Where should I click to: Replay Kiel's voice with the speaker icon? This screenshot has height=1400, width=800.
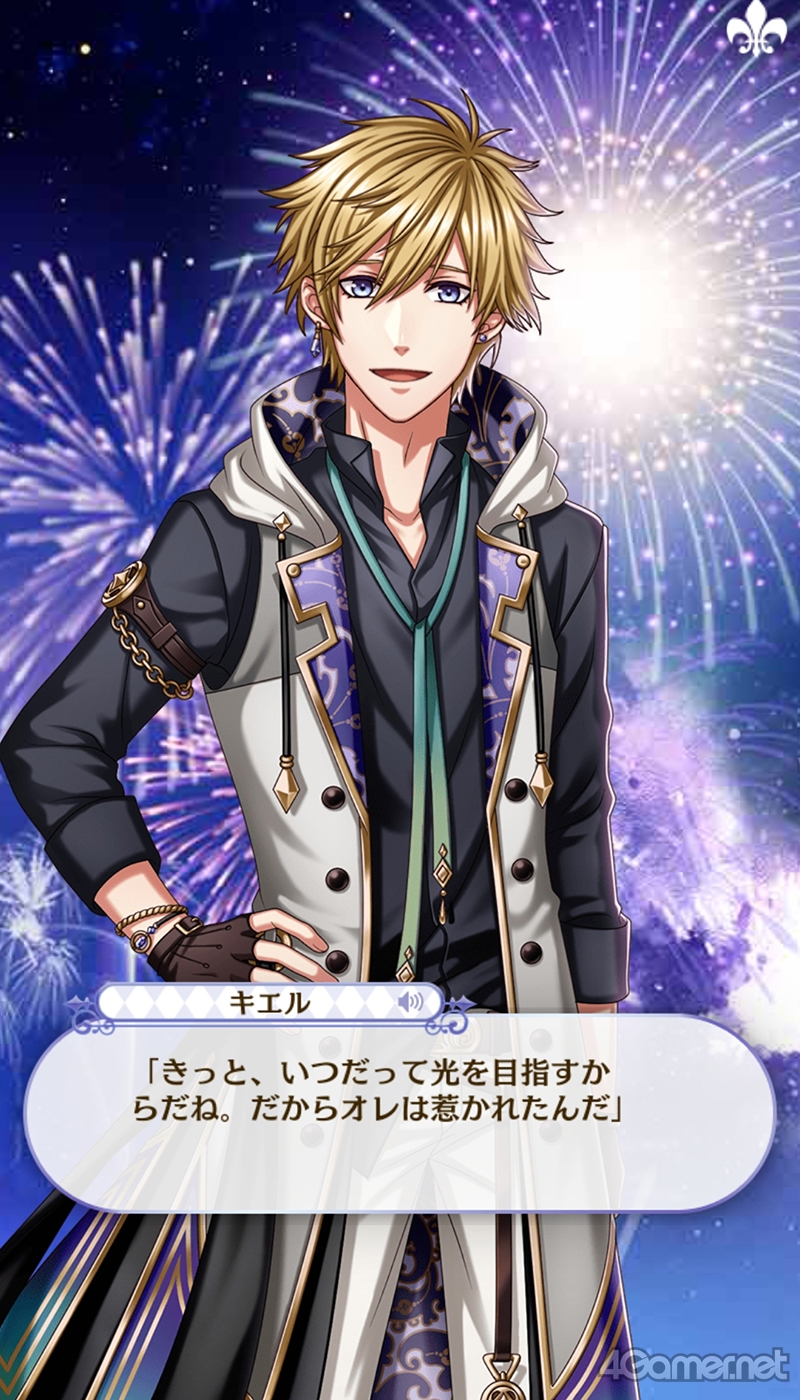tap(410, 1003)
